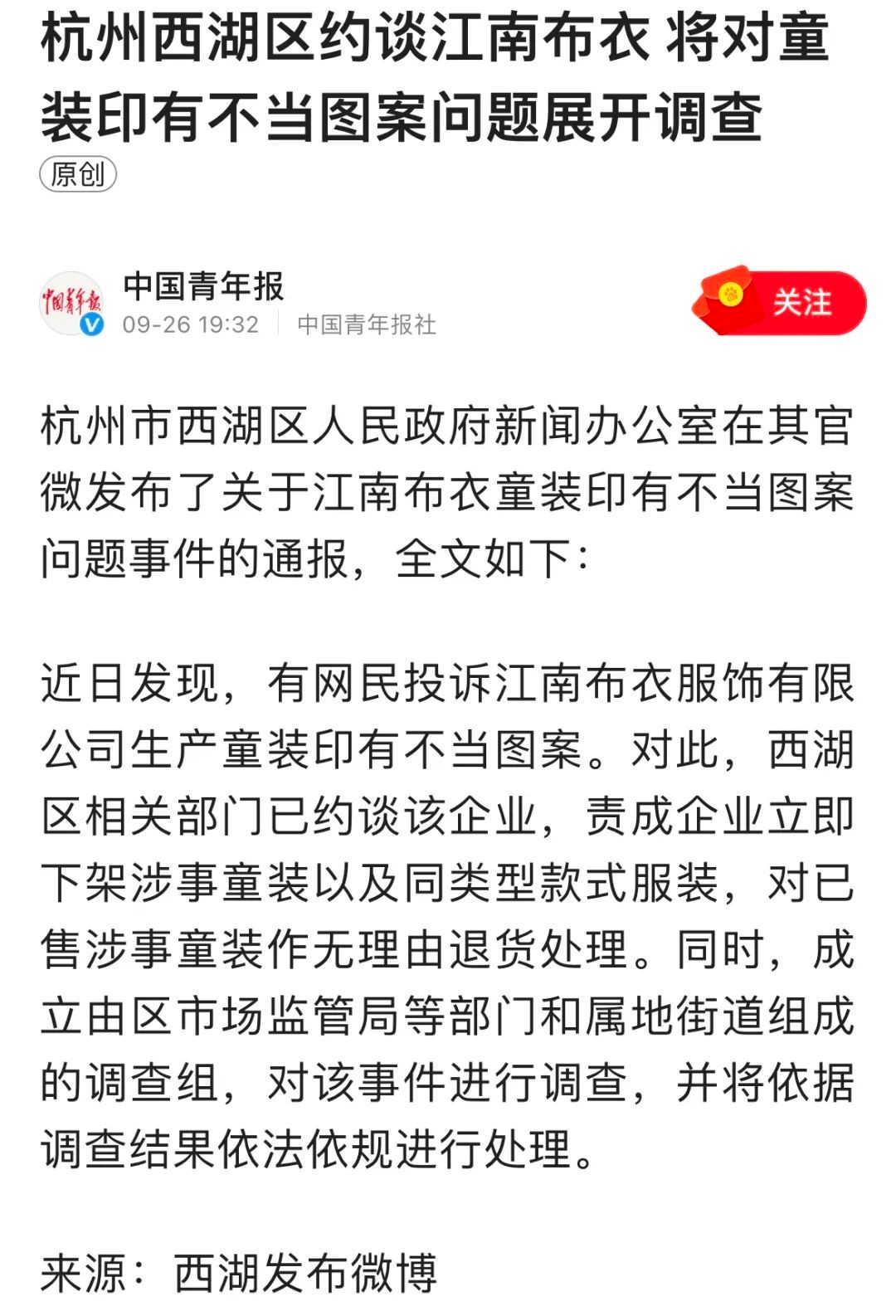The width and height of the screenshot is (896, 1316).
Task: Tap the circular newspaper logo image
Action: click(x=74, y=301)
